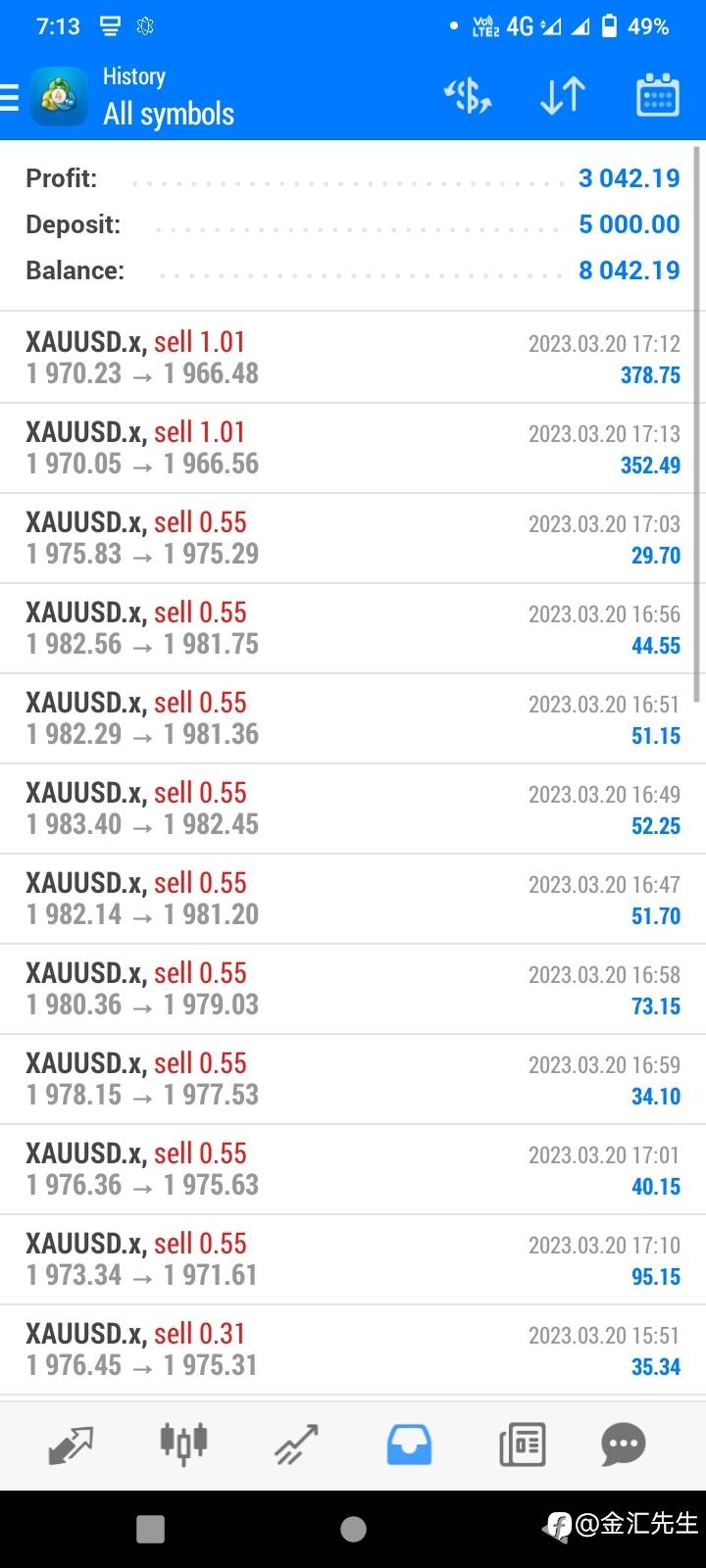Open the Trade tab
The width and height of the screenshot is (706, 1568).
296,1445
